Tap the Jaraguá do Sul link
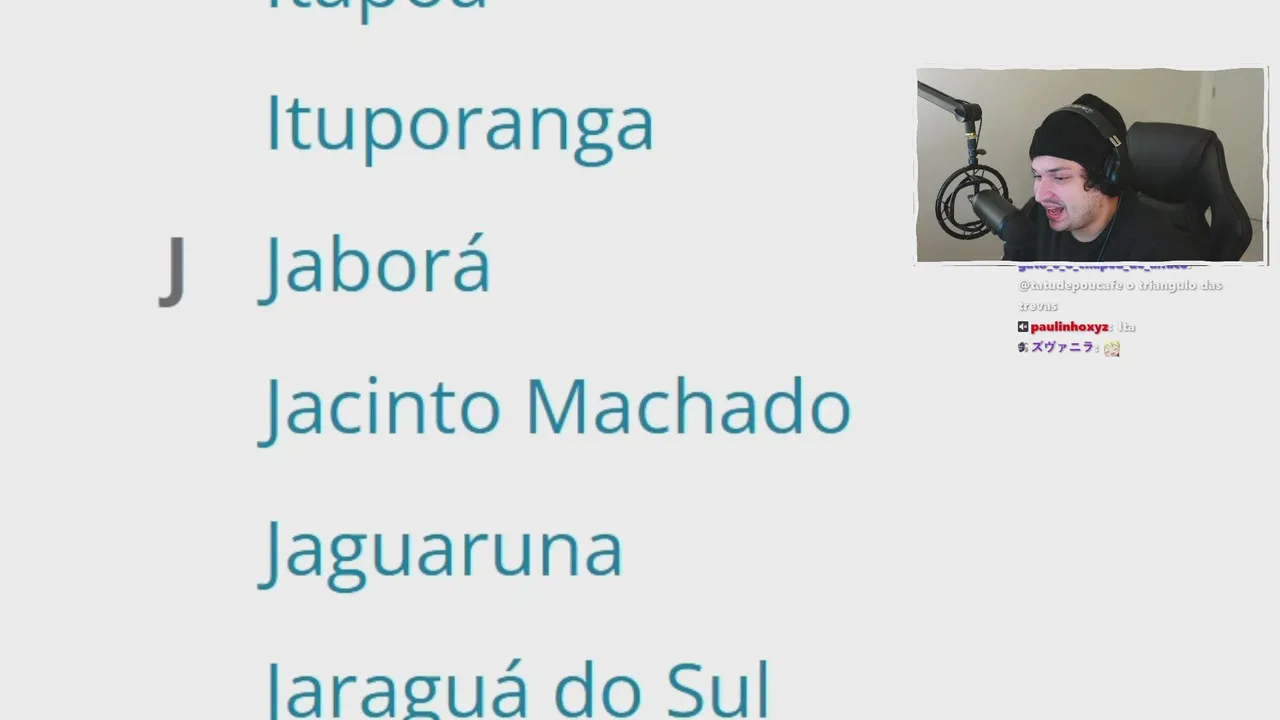Image resolution: width=1280 pixels, height=720 pixels. pyautogui.click(x=517, y=690)
